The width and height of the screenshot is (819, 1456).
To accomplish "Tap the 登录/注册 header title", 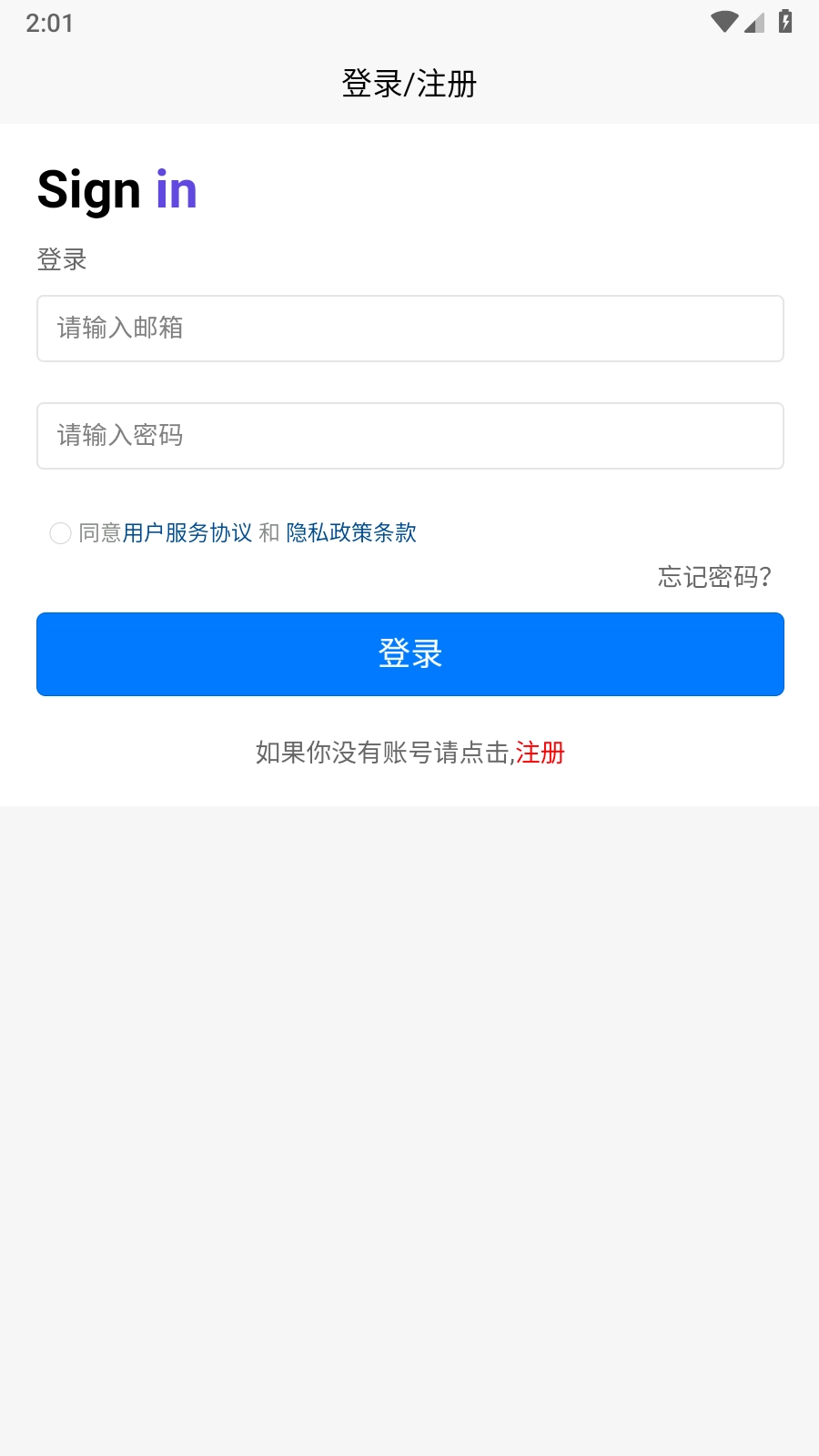I will click(409, 83).
